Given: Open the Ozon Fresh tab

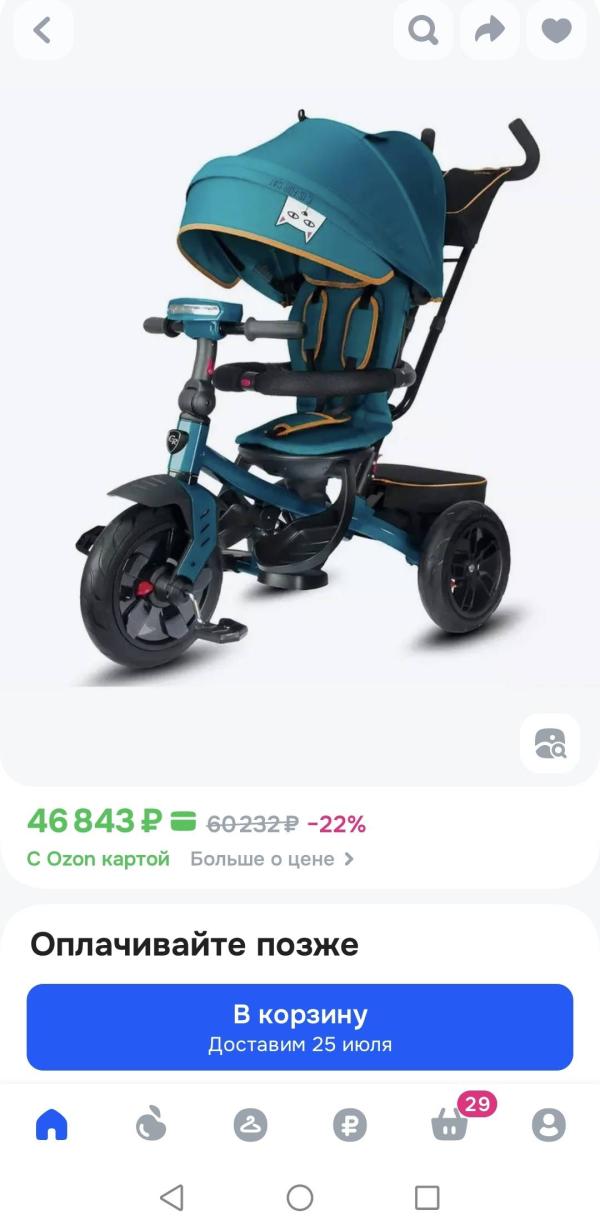Looking at the screenshot, I should click(x=151, y=1125).
